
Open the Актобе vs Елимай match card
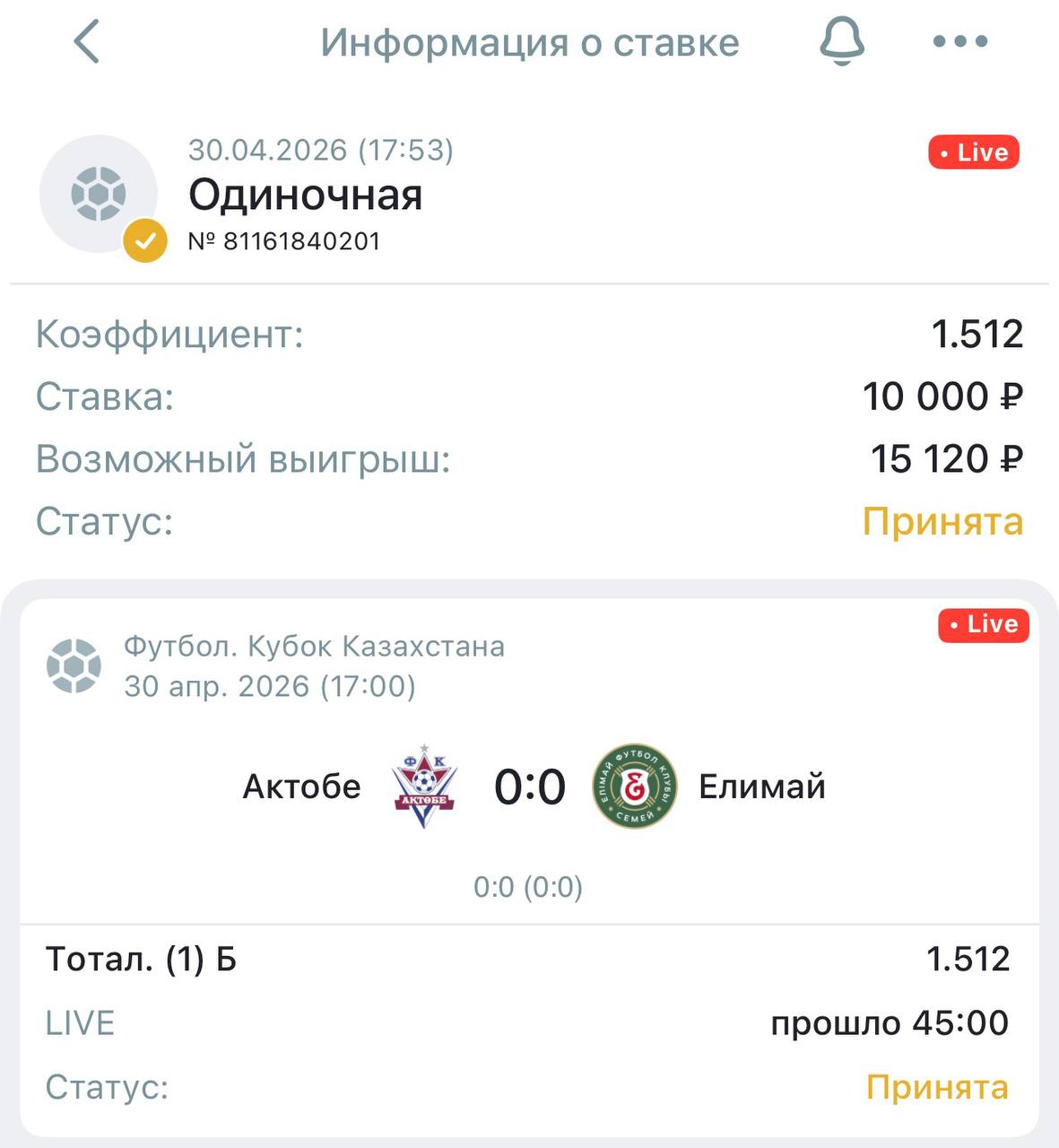[529, 866]
